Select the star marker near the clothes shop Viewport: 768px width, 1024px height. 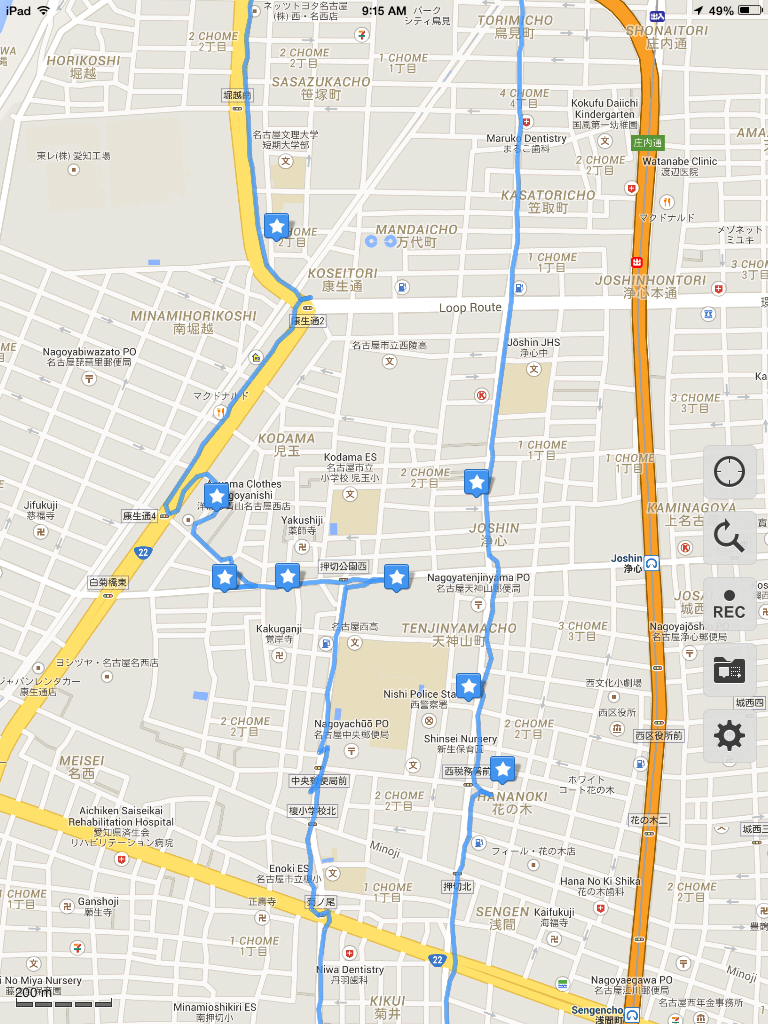click(216, 495)
